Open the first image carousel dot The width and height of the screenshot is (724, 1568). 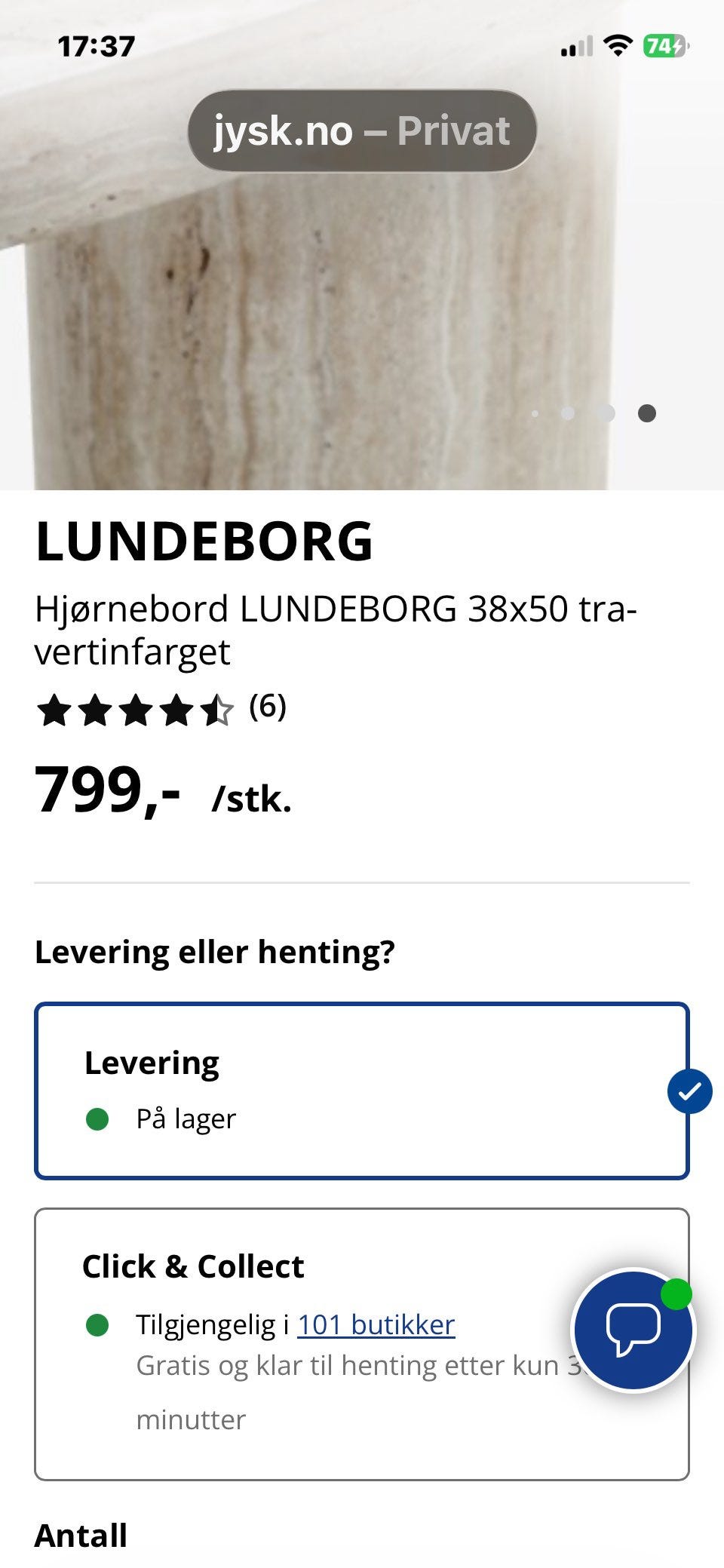[535, 413]
